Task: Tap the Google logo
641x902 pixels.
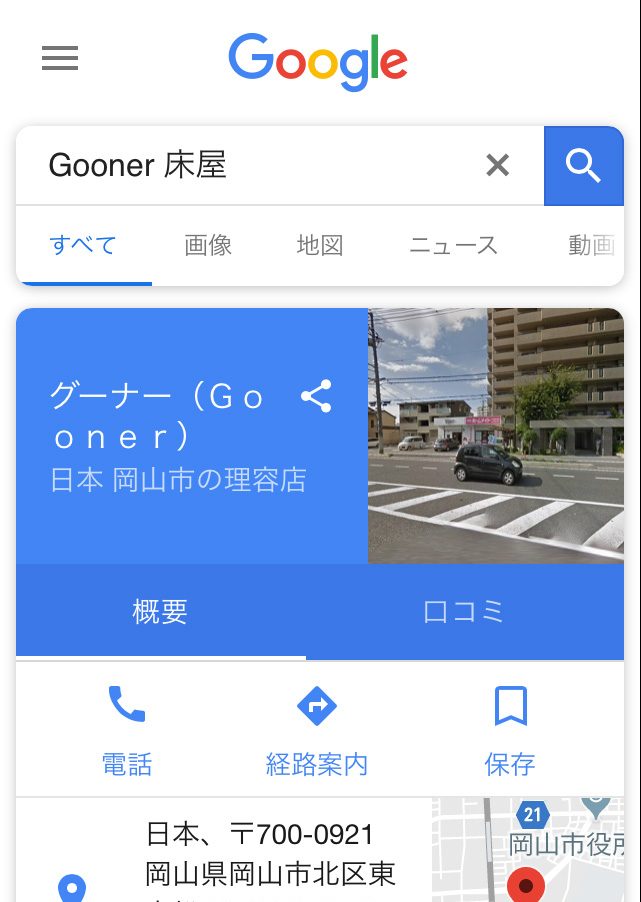Action: tap(318, 62)
